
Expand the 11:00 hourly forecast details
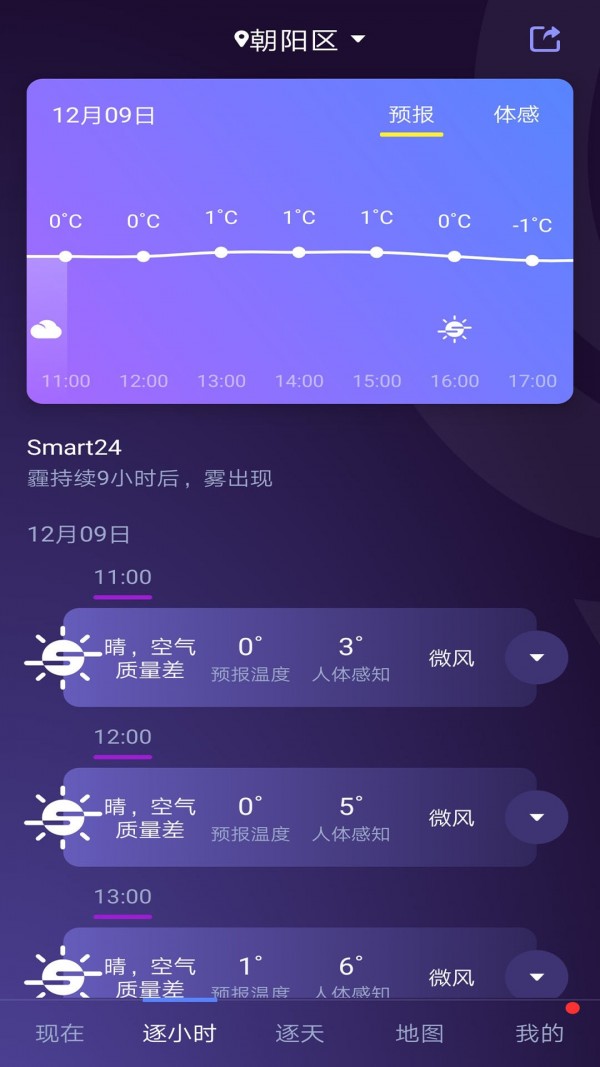pos(536,658)
